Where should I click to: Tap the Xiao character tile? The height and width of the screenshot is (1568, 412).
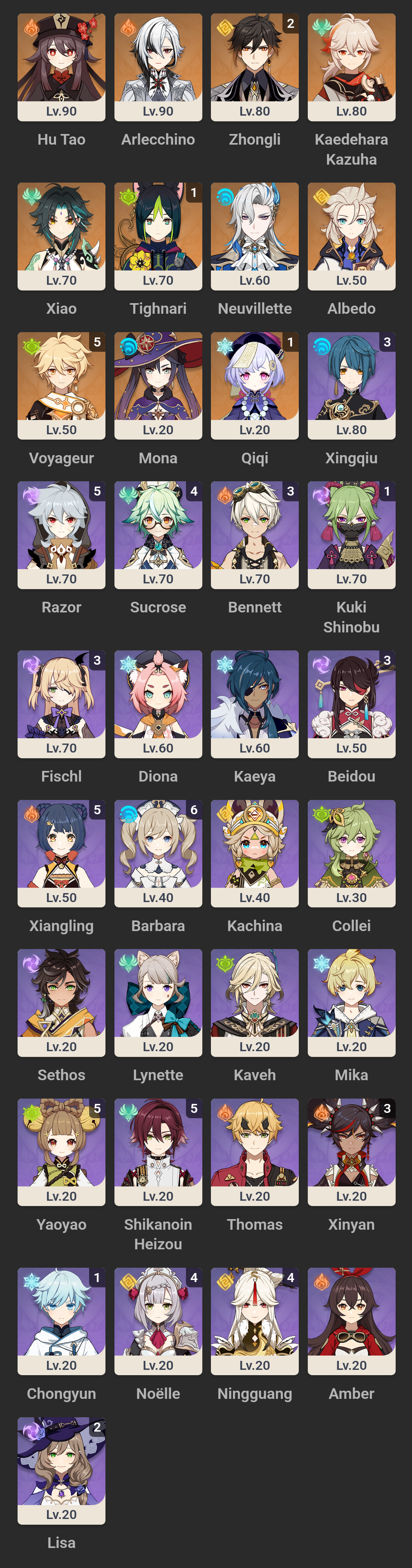pos(61,236)
